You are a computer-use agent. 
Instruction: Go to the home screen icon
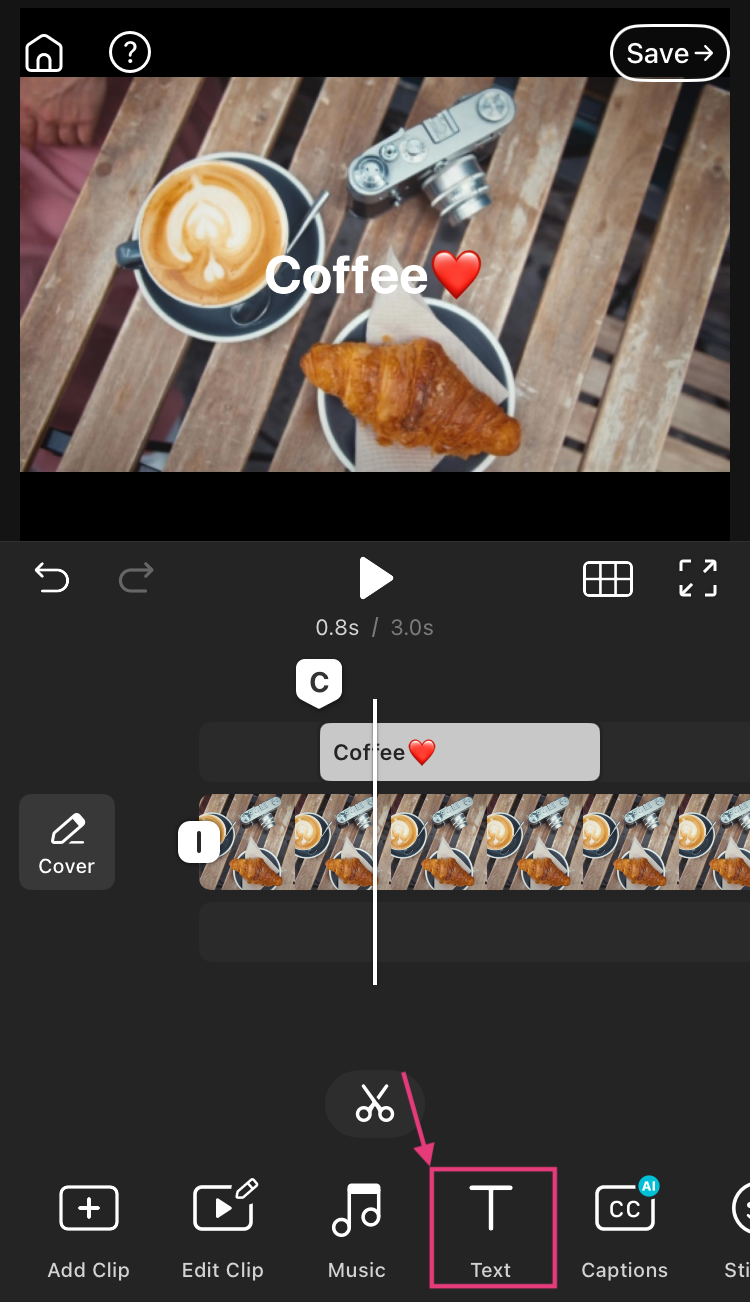pos(44,53)
